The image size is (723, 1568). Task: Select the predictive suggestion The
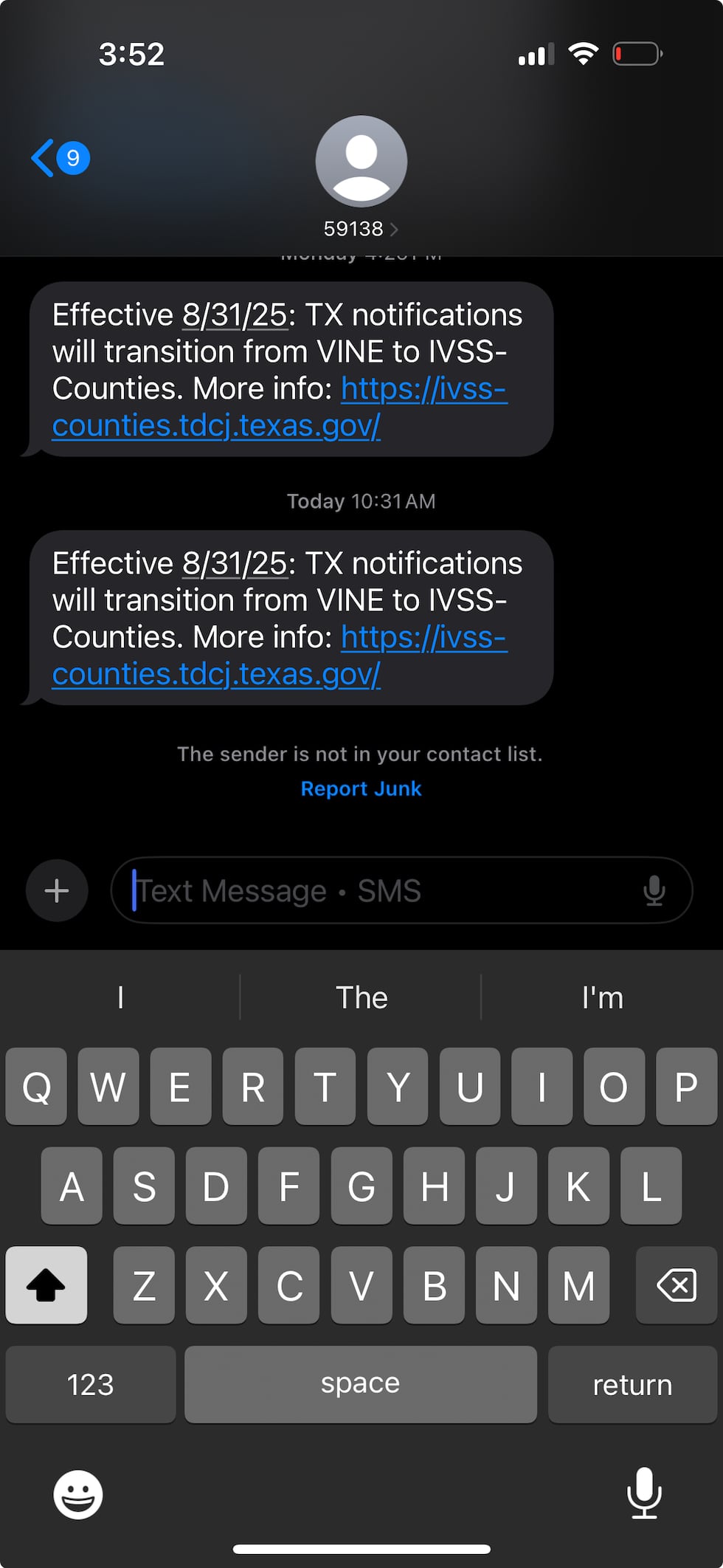point(361,997)
